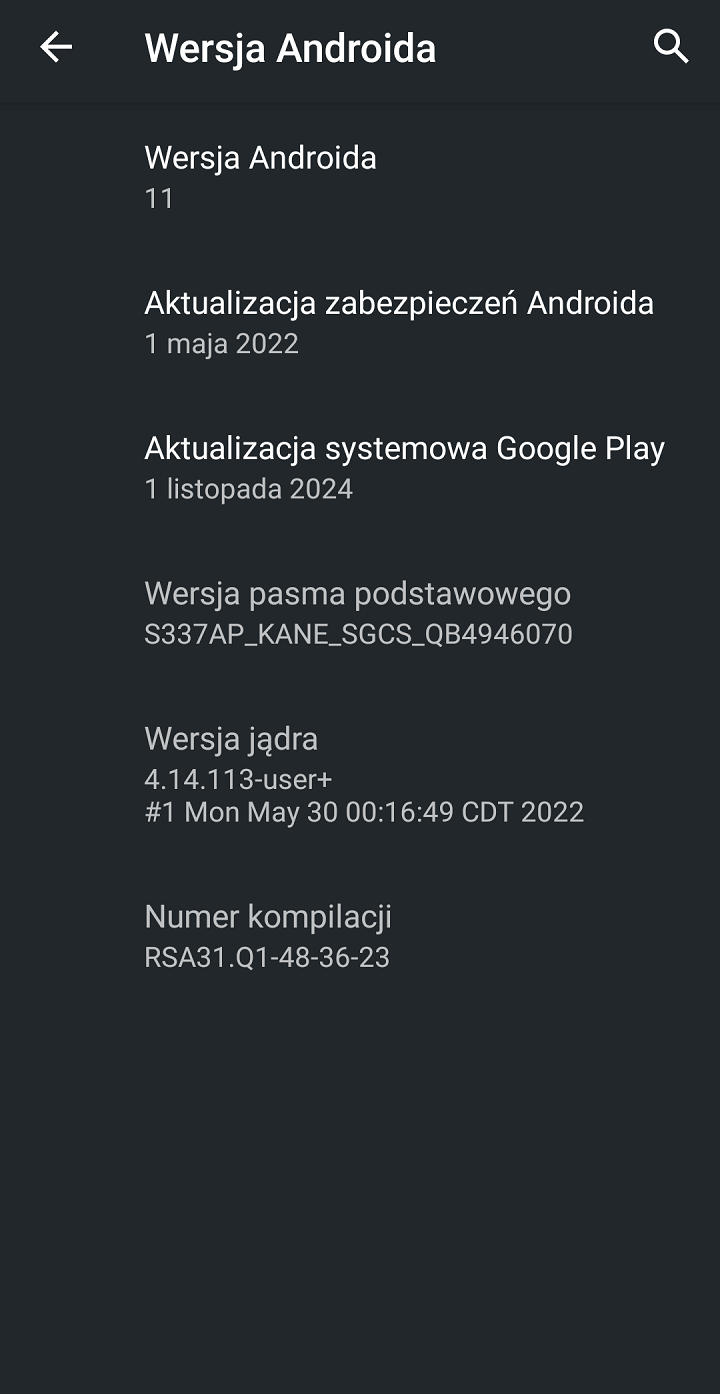Select 'Wersja Androida' entry

(x=260, y=157)
